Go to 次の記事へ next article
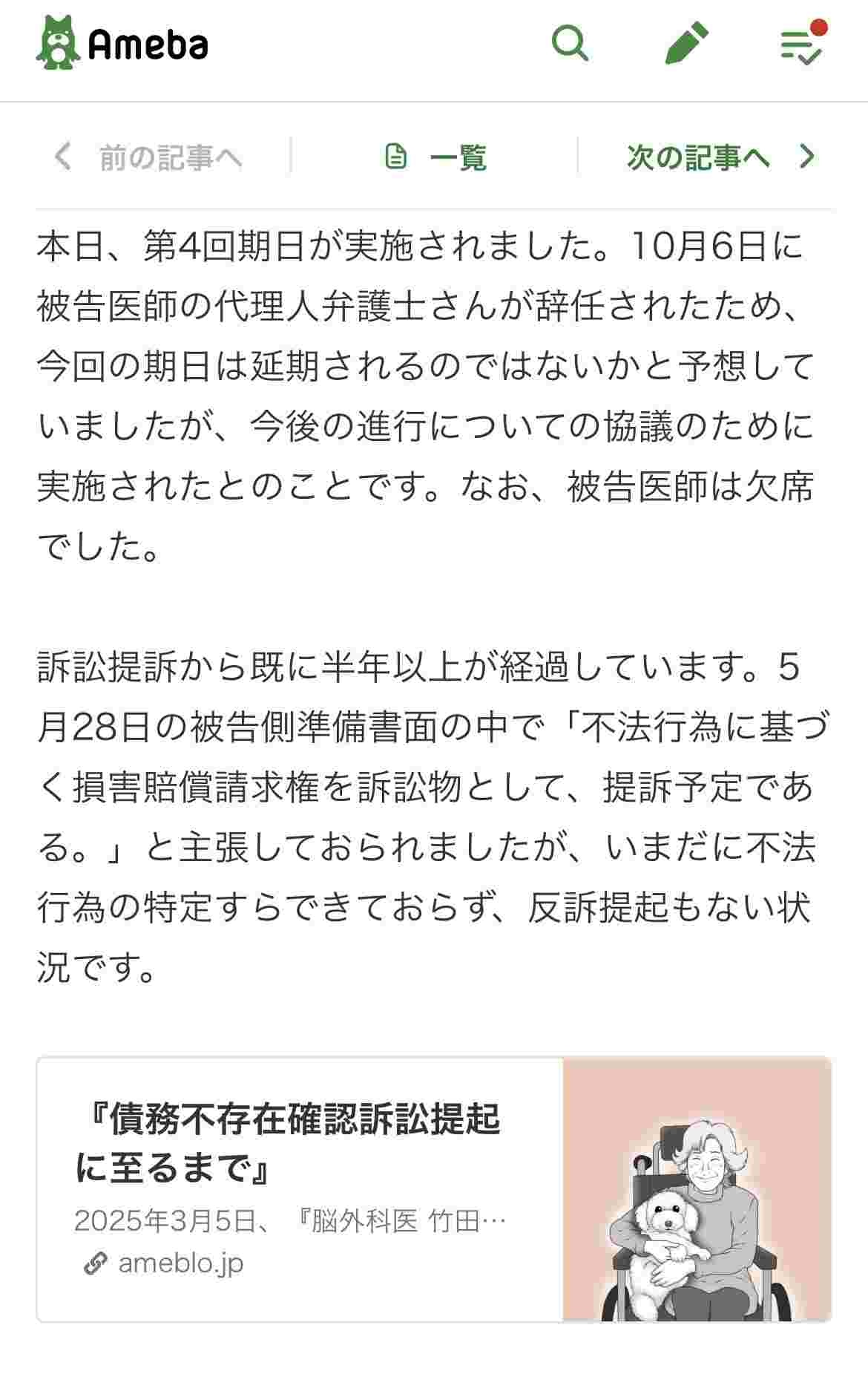Image resolution: width=868 pixels, height=1374 pixels. tap(719, 157)
